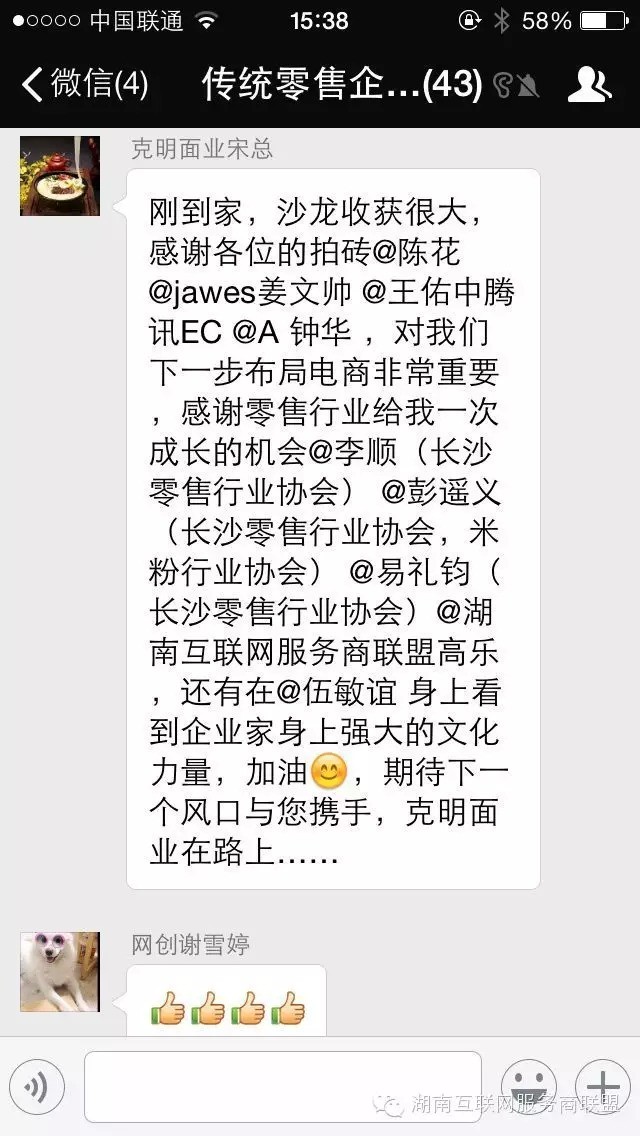640x1136 pixels.
Task: Switch to voice message input
Action: (37, 1087)
